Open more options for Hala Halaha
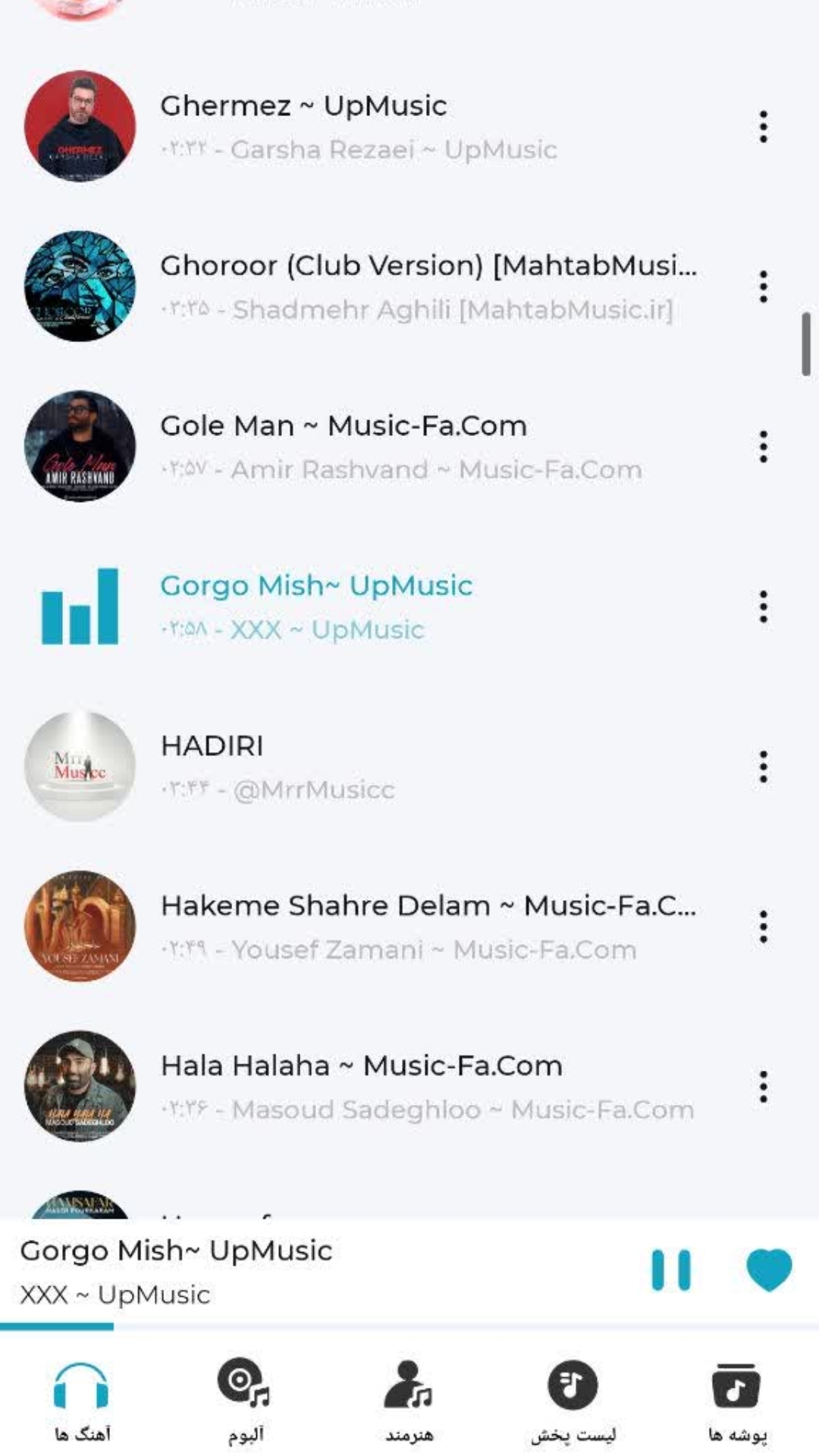Image resolution: width=819 pixels, height=1456 pixels. click(x=763, y=1087)
